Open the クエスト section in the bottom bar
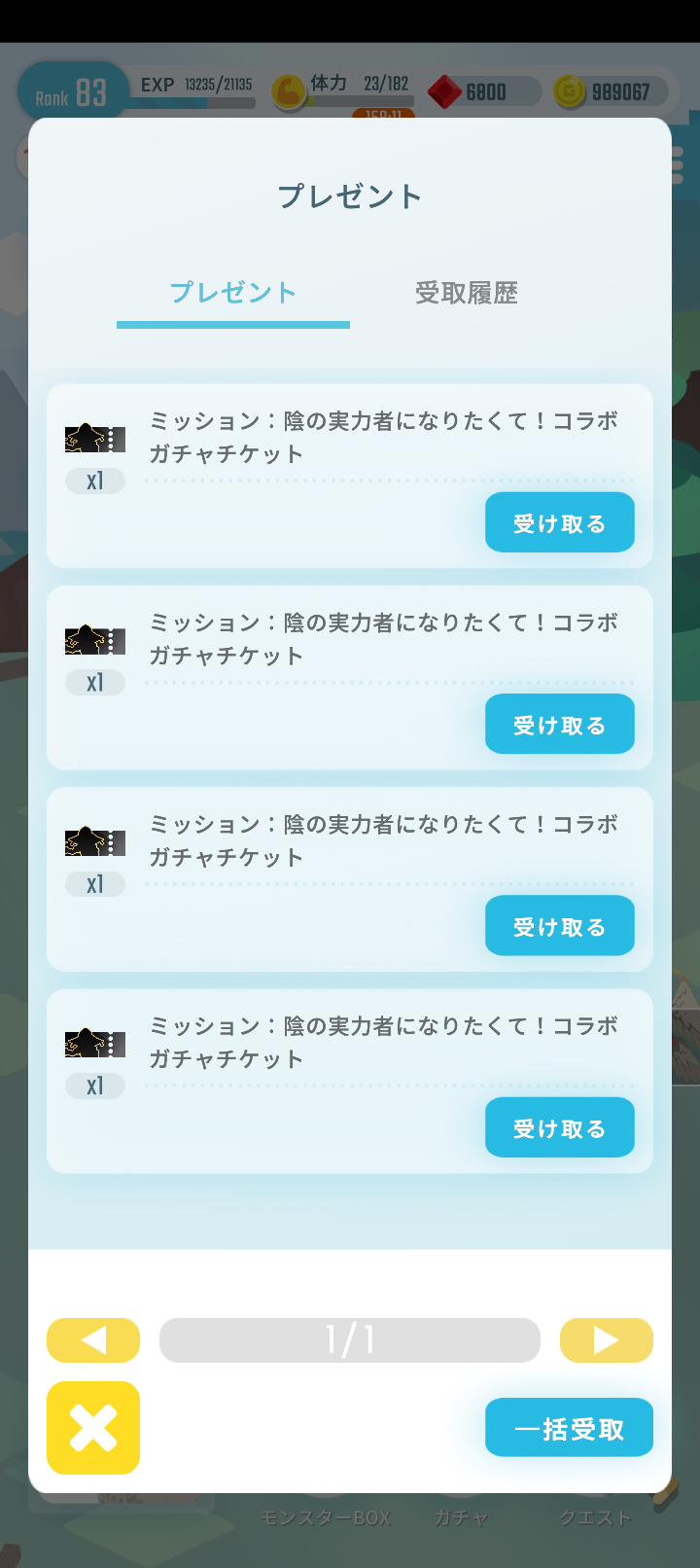Image resolution: width=700 pixels, height=1568 pixels. click(595, 1516)
